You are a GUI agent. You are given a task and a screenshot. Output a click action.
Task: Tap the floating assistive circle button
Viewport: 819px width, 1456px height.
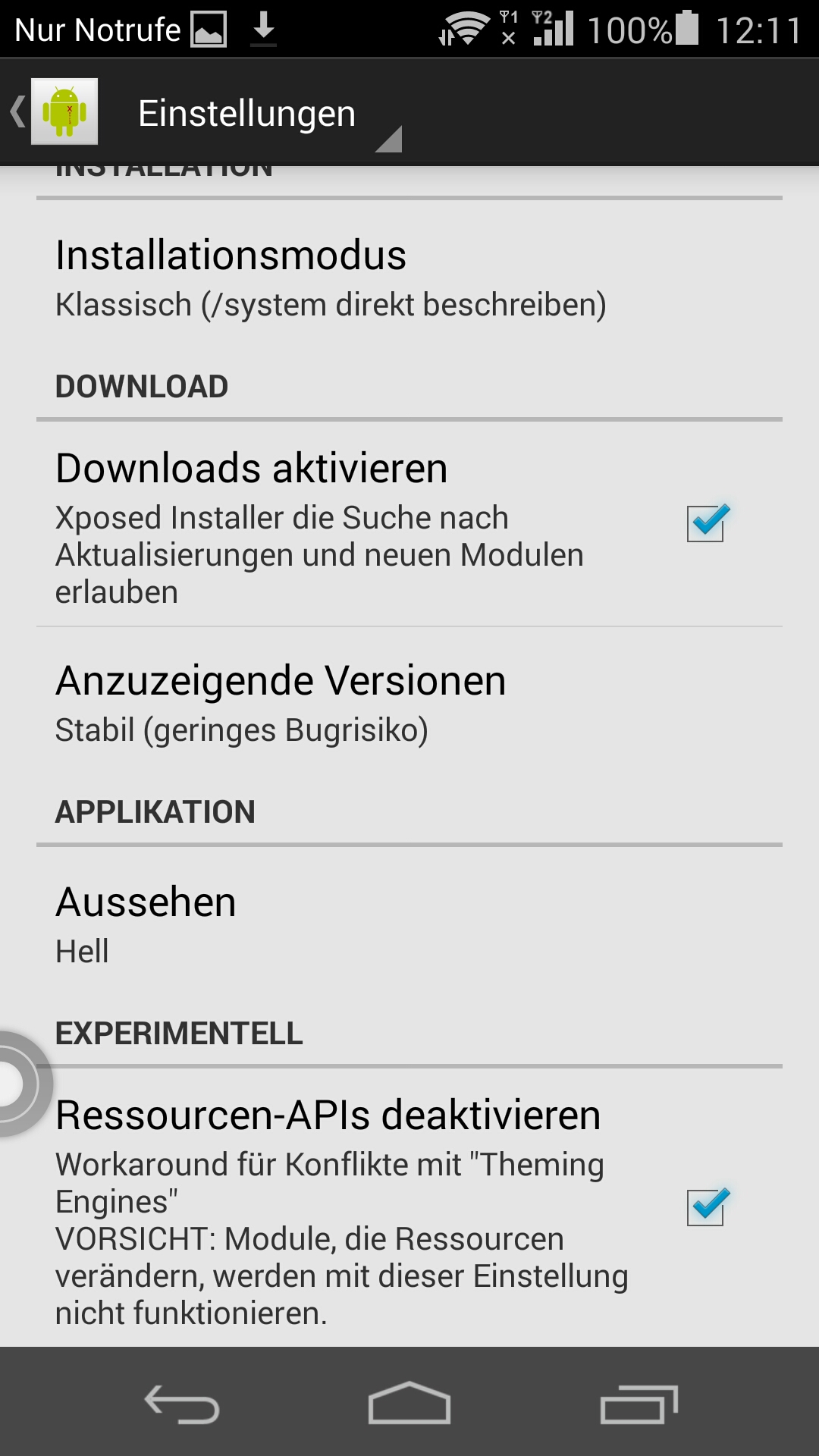(x=17, y=1084)
